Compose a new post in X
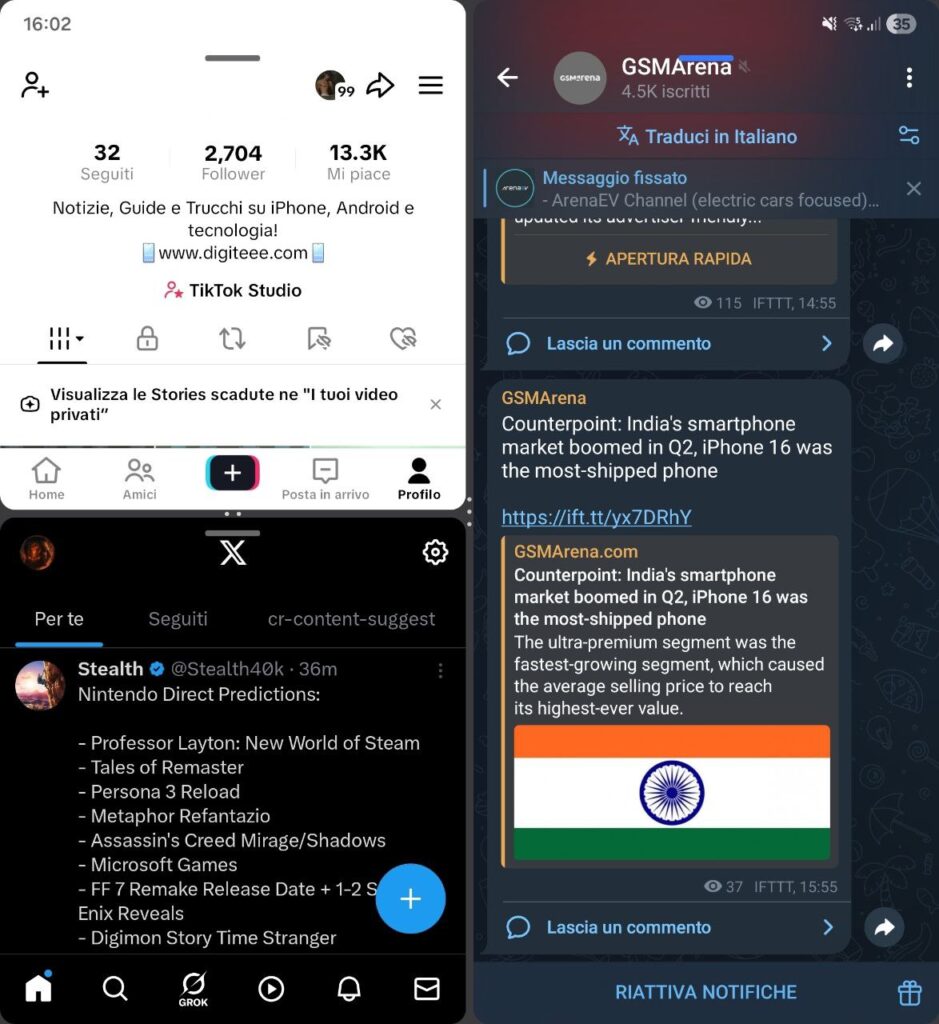Viewport: 939px width, 1024px height. [410, 898]
